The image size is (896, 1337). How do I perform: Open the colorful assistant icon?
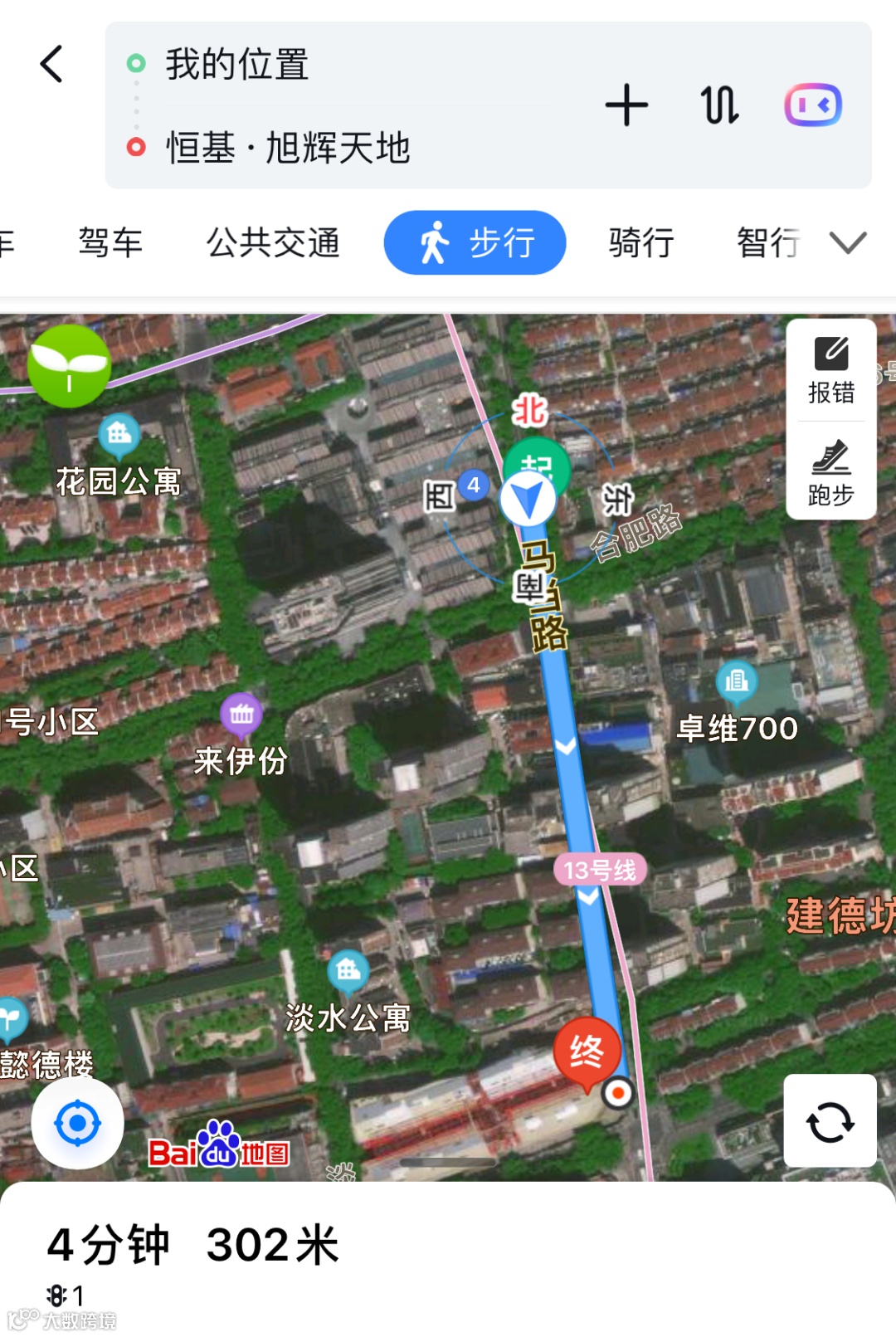(813, 105)
